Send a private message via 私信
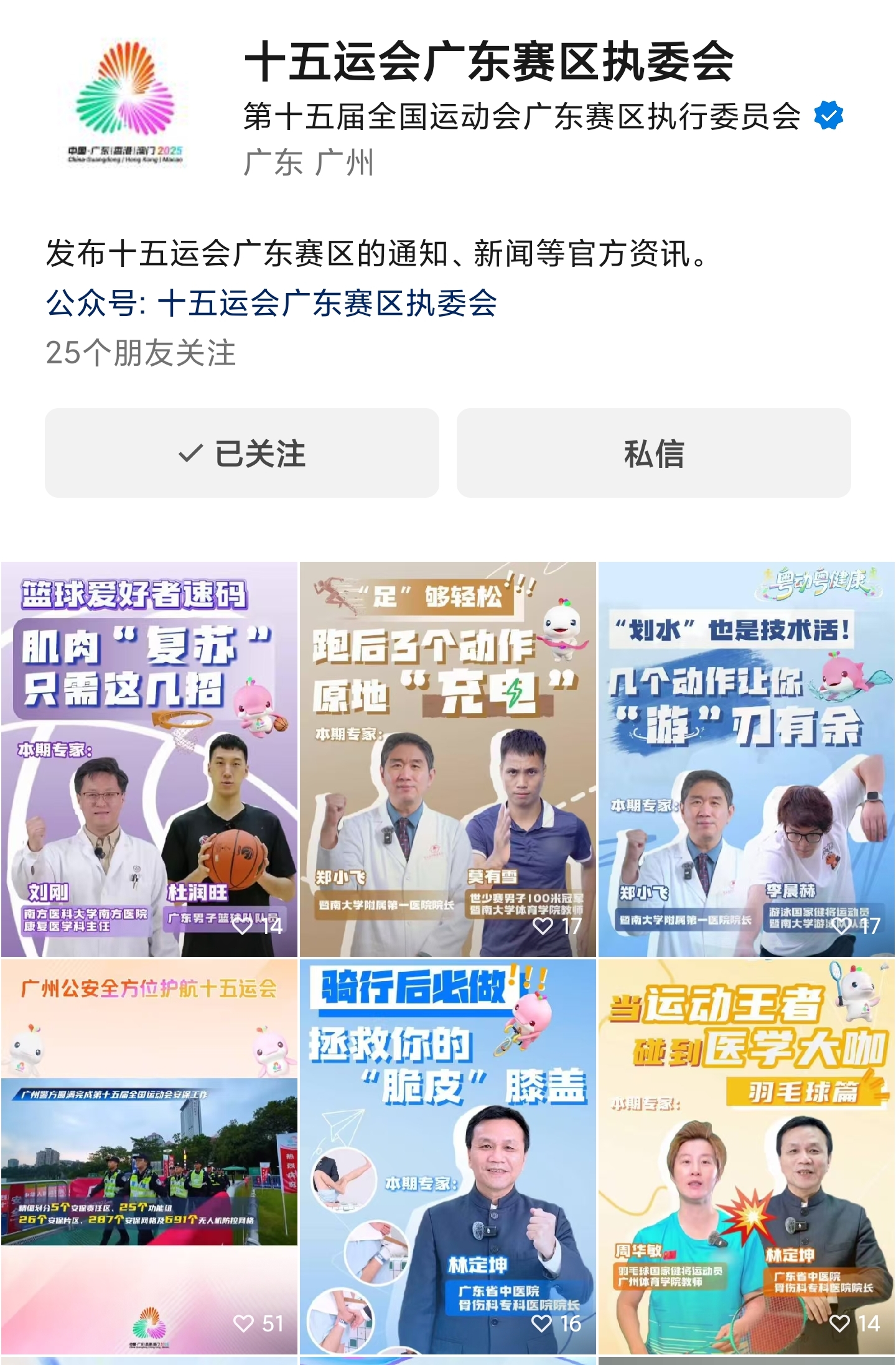 pyautogui.click(x=653, y=453)
